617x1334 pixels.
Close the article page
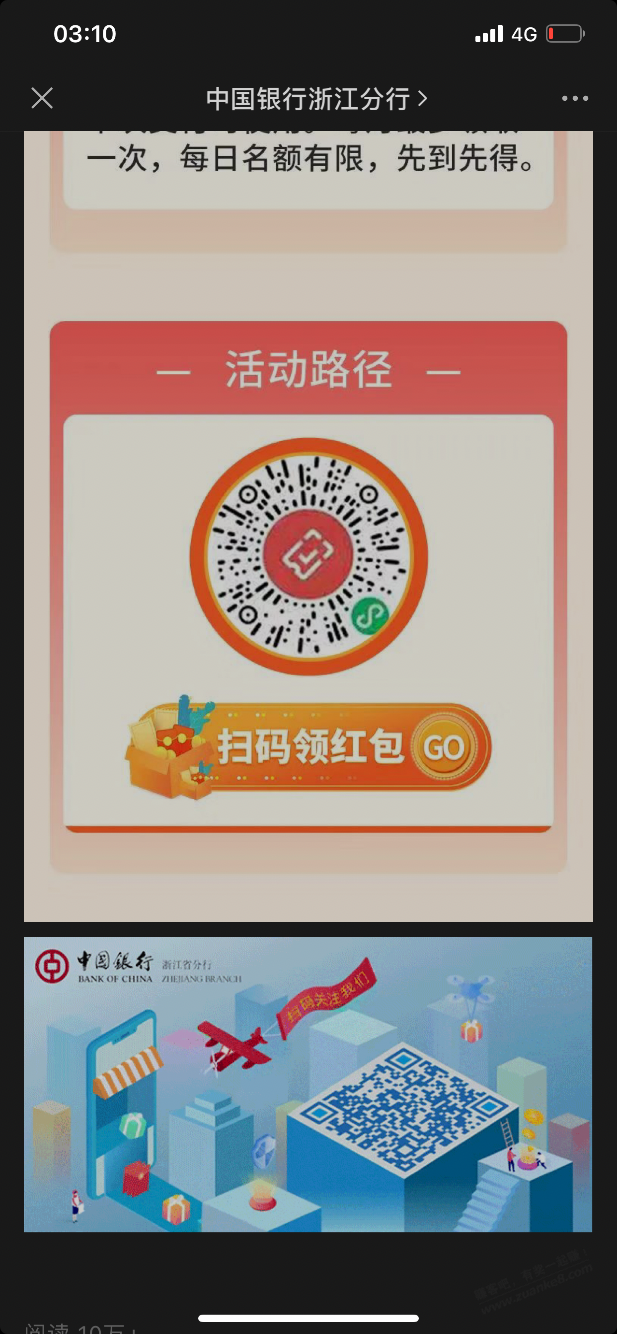coord(42,98)
